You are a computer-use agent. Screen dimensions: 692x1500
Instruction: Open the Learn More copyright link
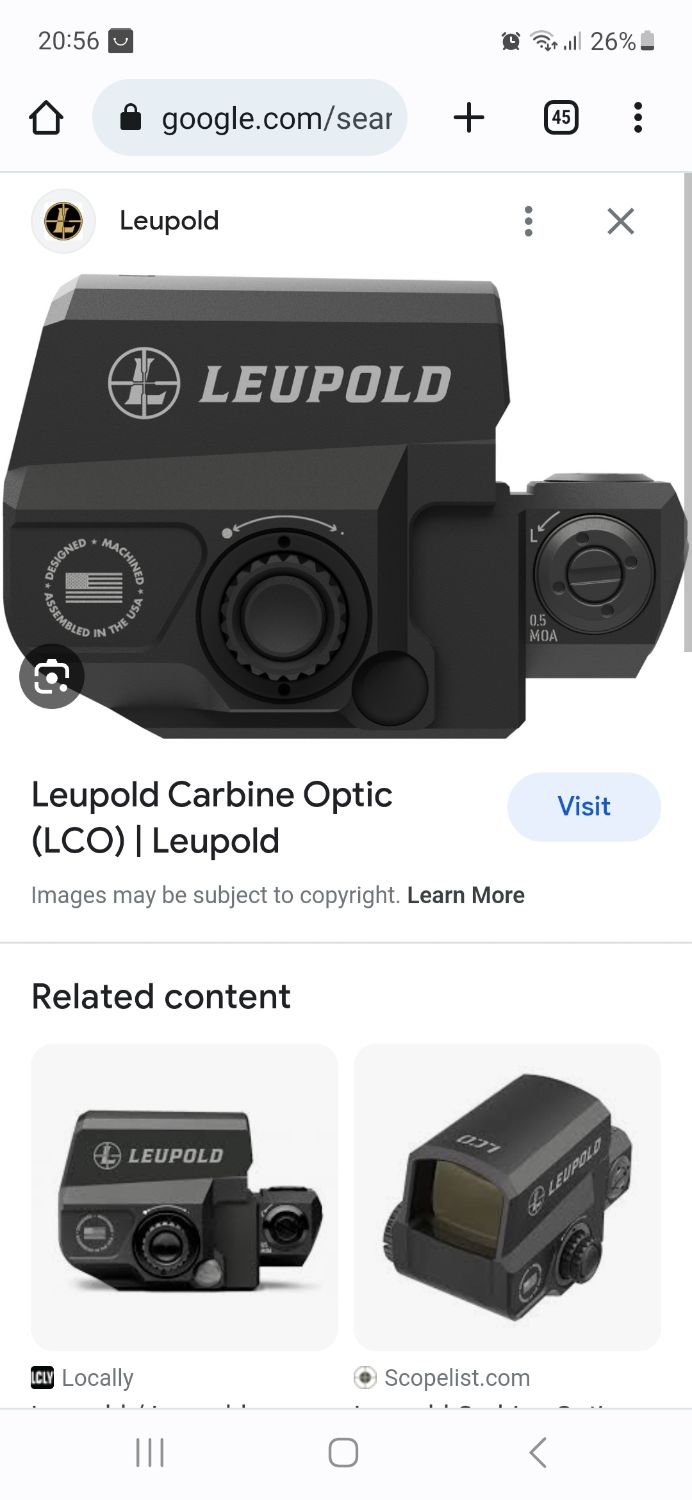pyautogui.click(x=465, y=895)
